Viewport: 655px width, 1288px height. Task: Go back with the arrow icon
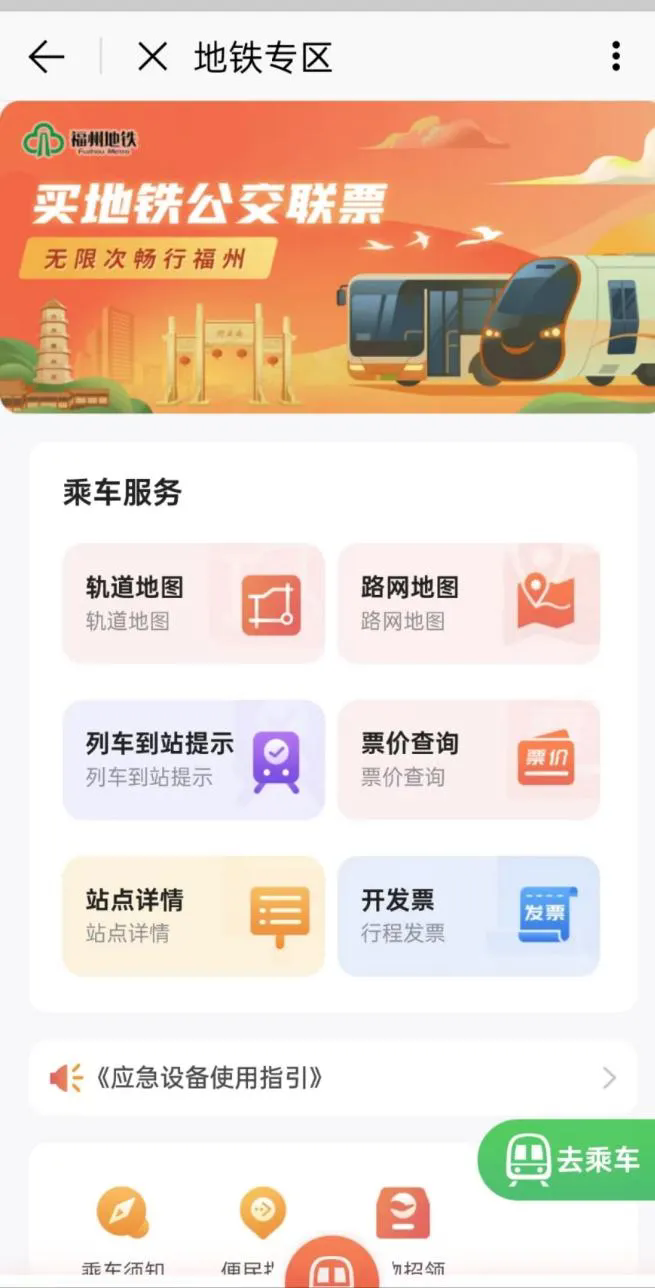point(46,57)
